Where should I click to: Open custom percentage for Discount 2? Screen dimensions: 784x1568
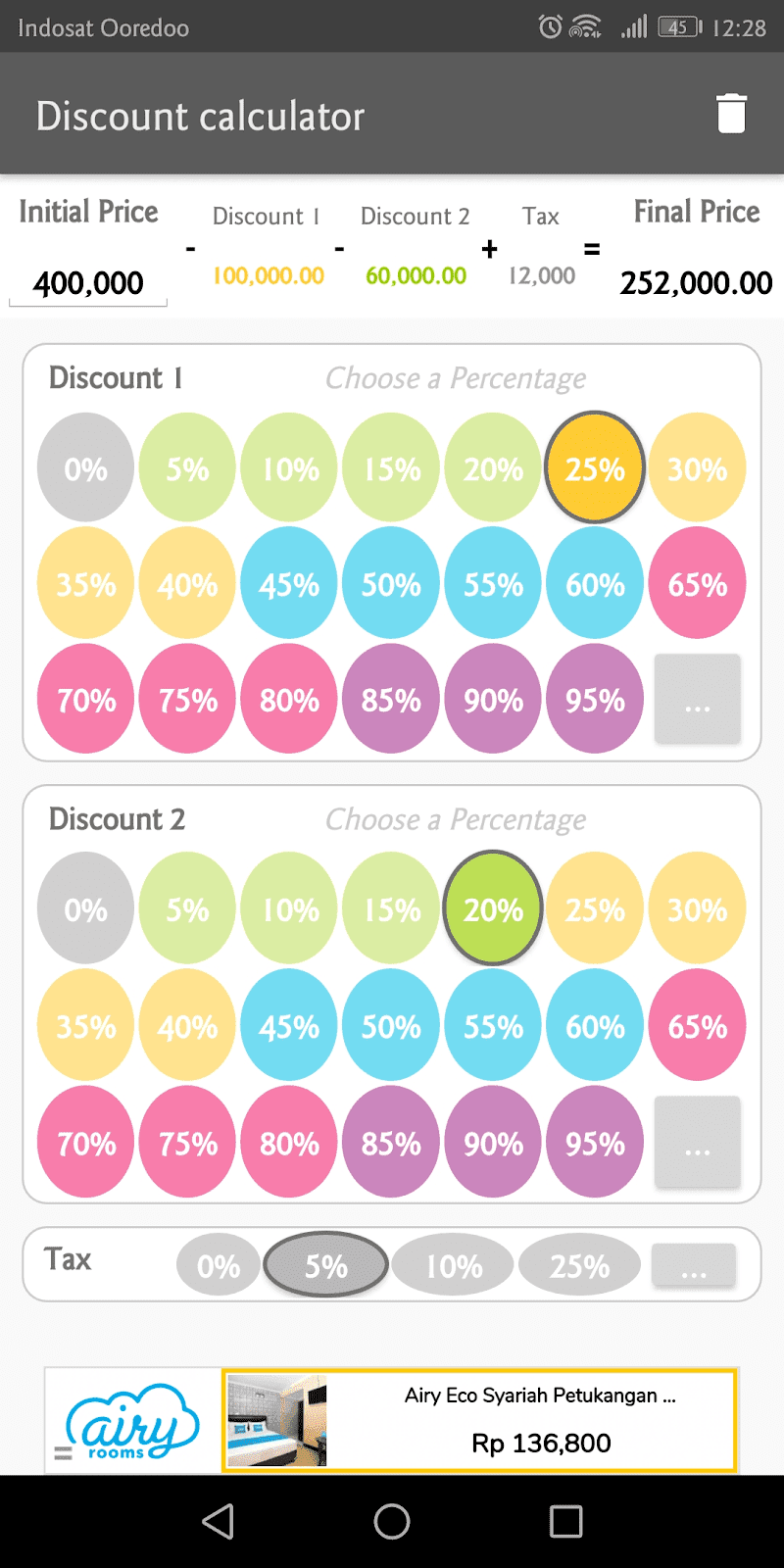click(x=697, y=1143)
